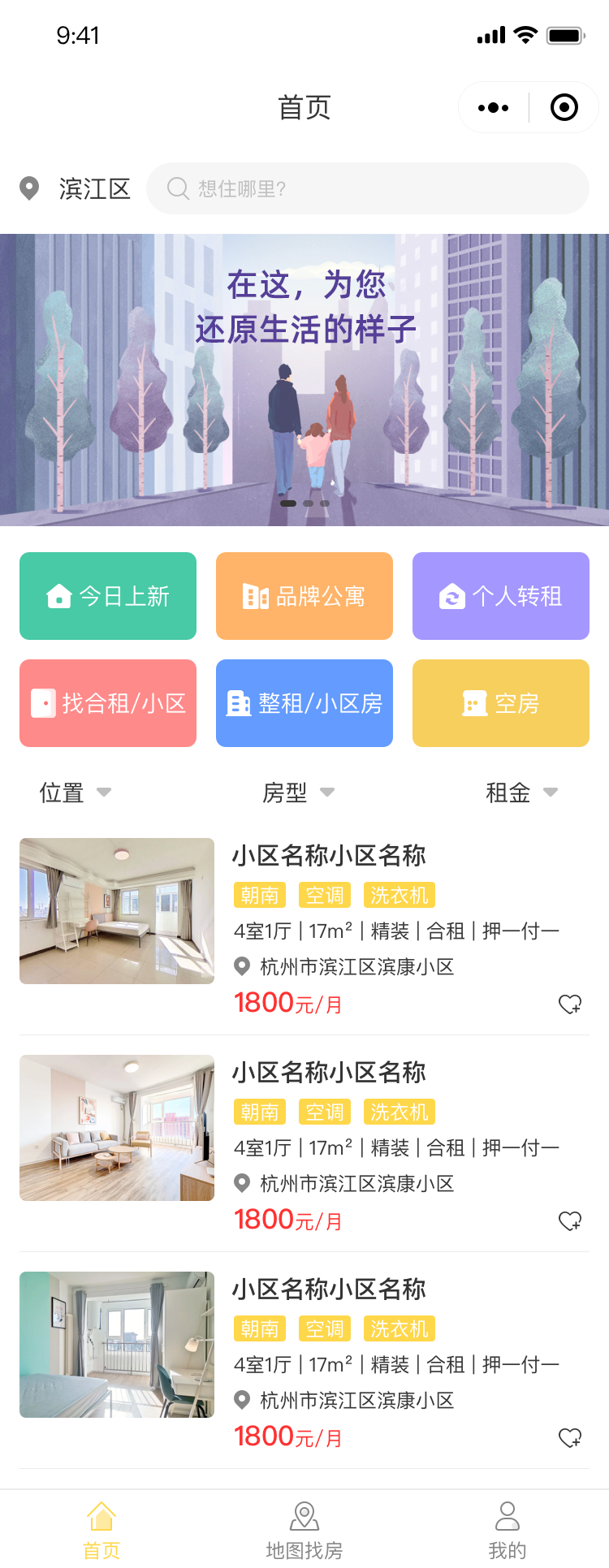Switch to the 地图找房 tab
The width and height of the screenshot is (609, 1568).
tap(304, 1530)
